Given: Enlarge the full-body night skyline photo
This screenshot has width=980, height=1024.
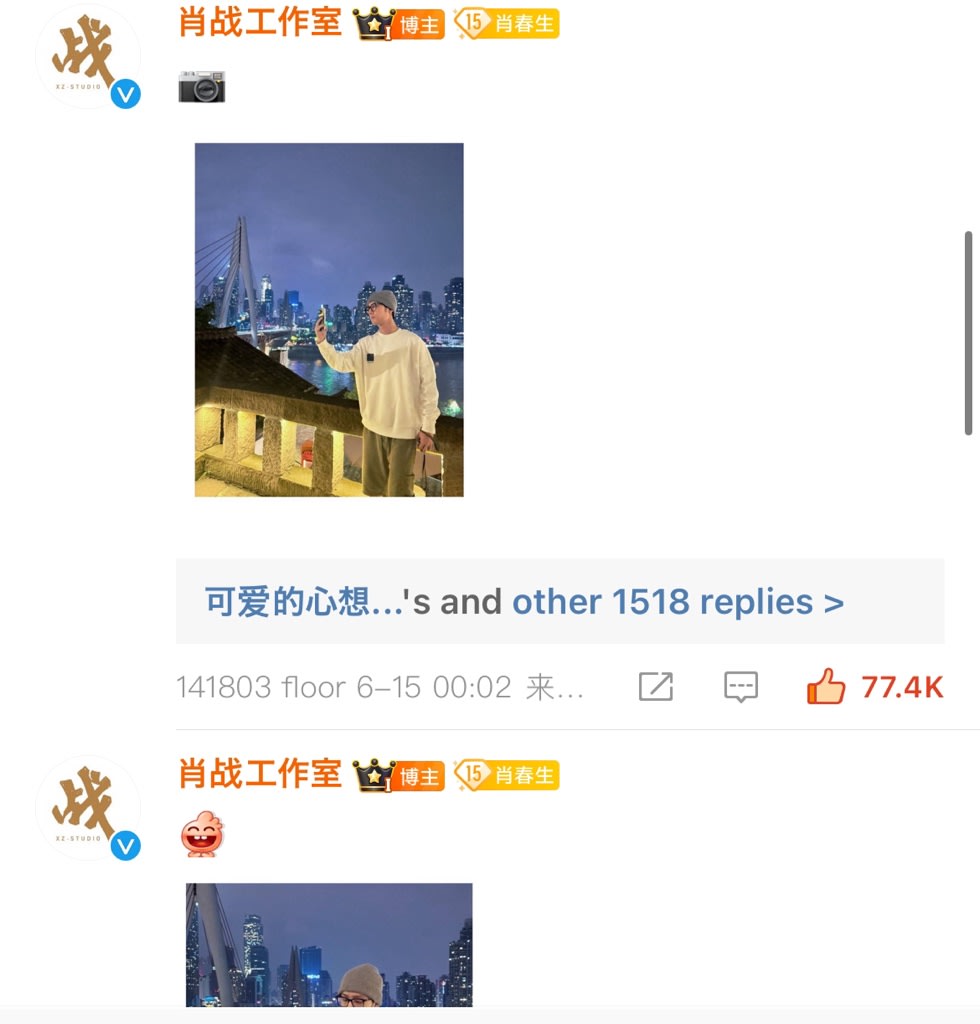Looking at the screenshot, I should 329,319.
